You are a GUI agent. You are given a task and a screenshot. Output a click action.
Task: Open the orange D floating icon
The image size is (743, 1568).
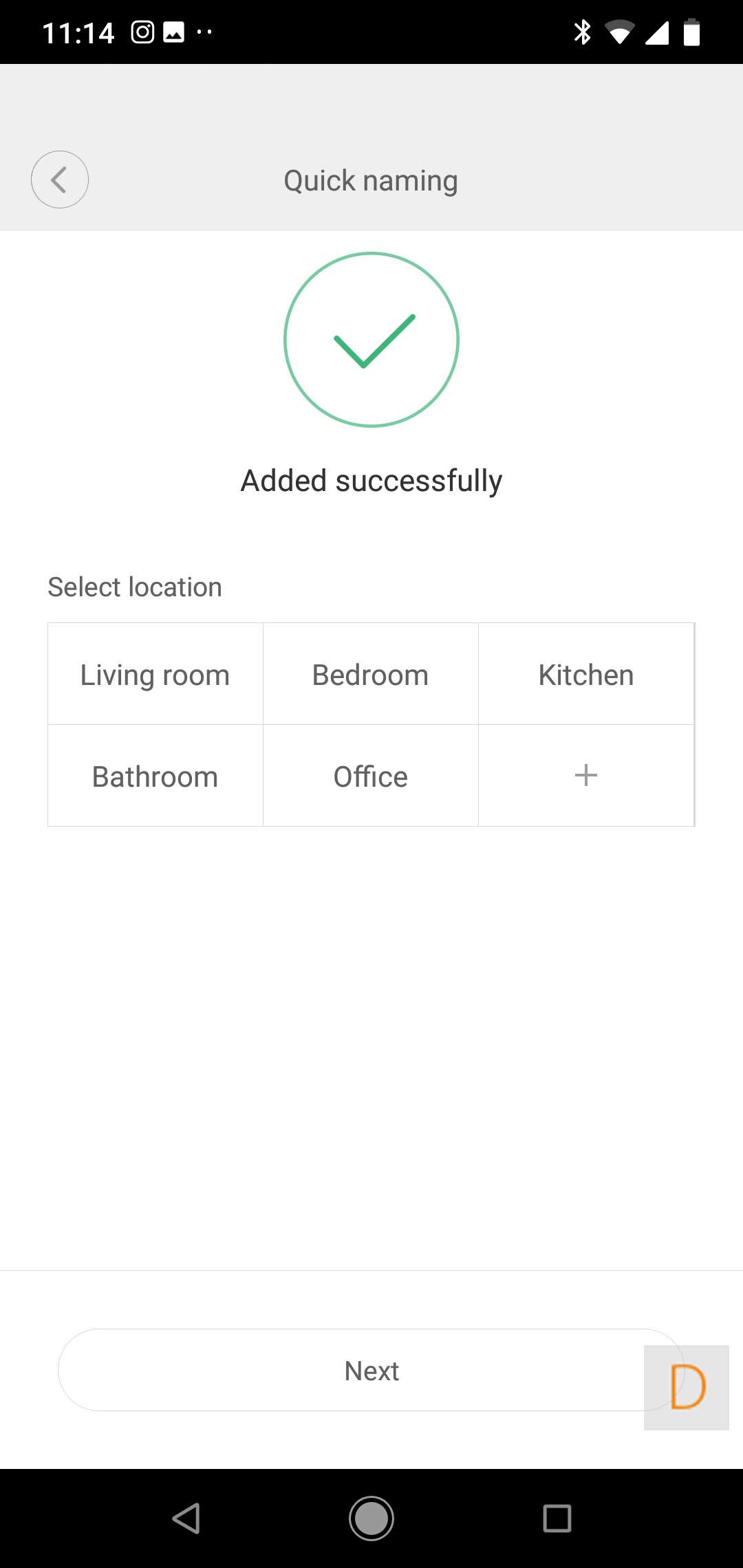point(687,1387)
